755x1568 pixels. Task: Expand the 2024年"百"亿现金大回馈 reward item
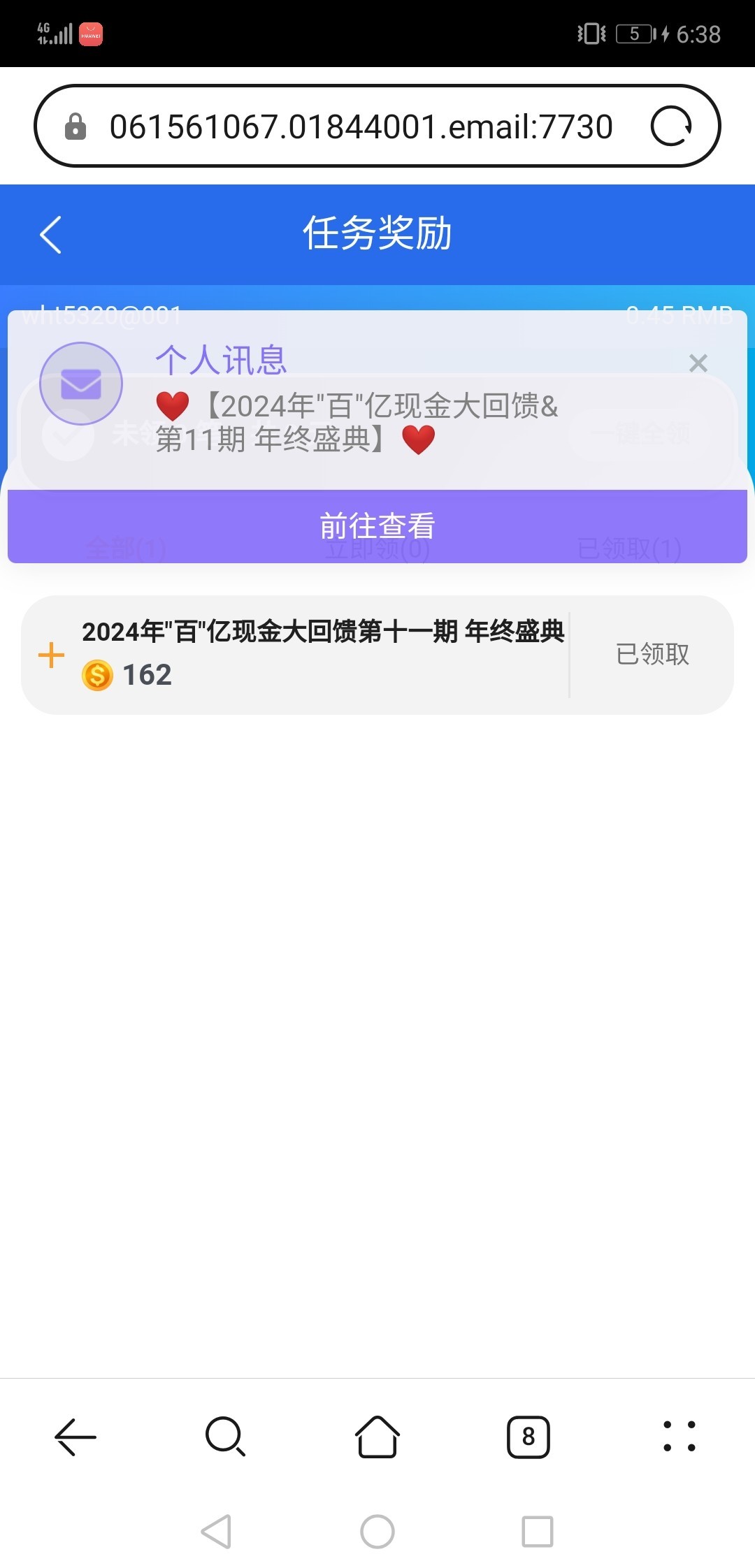click(51, 655)
